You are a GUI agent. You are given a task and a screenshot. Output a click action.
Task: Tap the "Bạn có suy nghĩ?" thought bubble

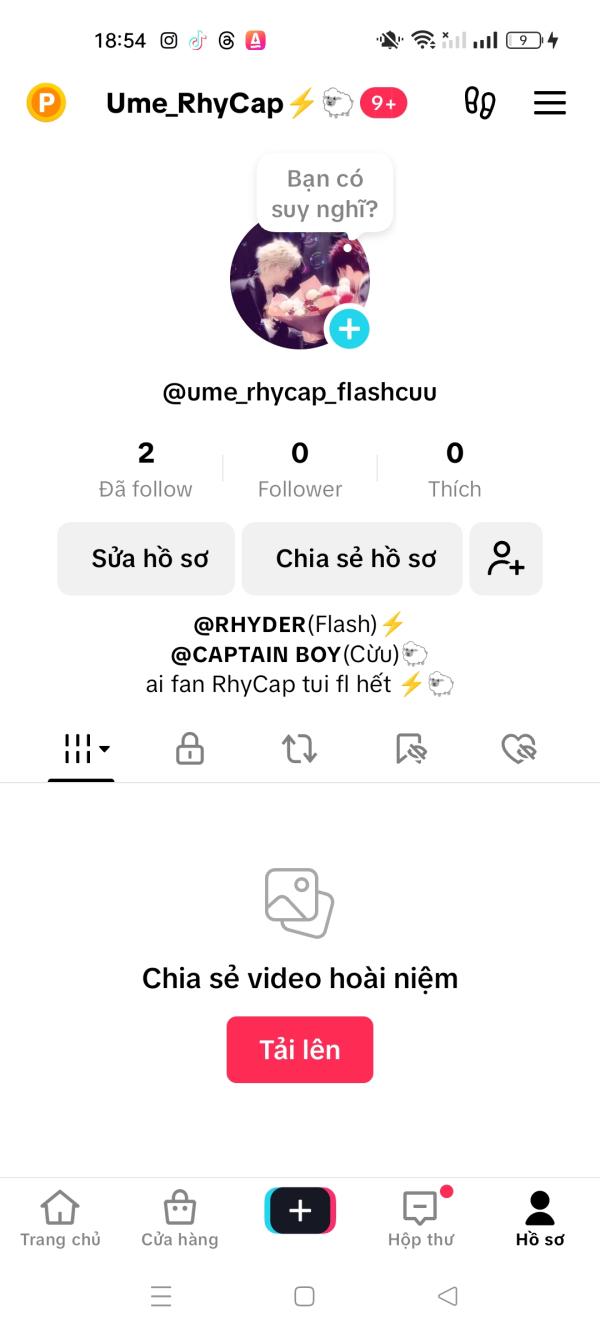pyautogui.click(x=324, y=193)
